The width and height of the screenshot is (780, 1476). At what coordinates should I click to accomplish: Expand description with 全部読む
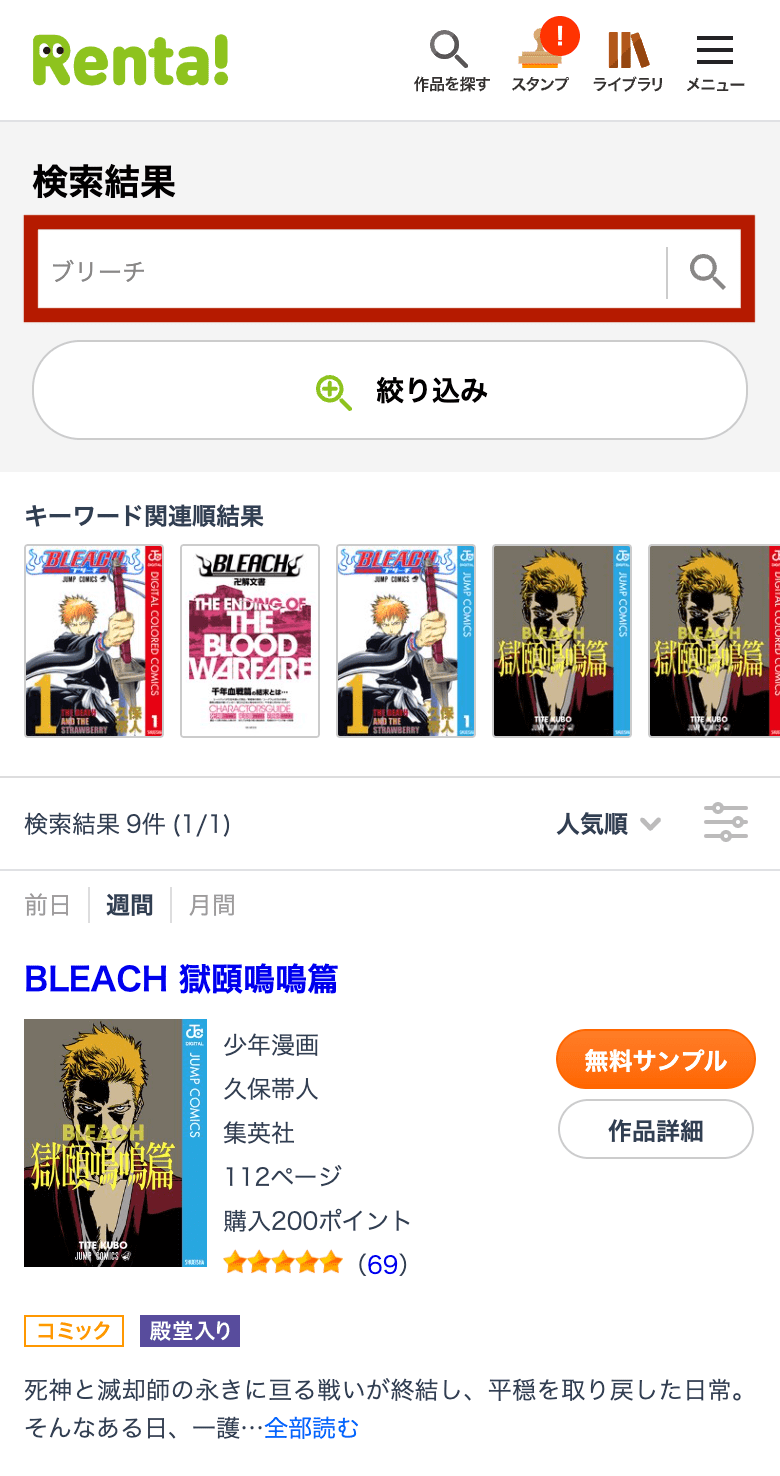pyautogui.click(x=311, y=1427)
